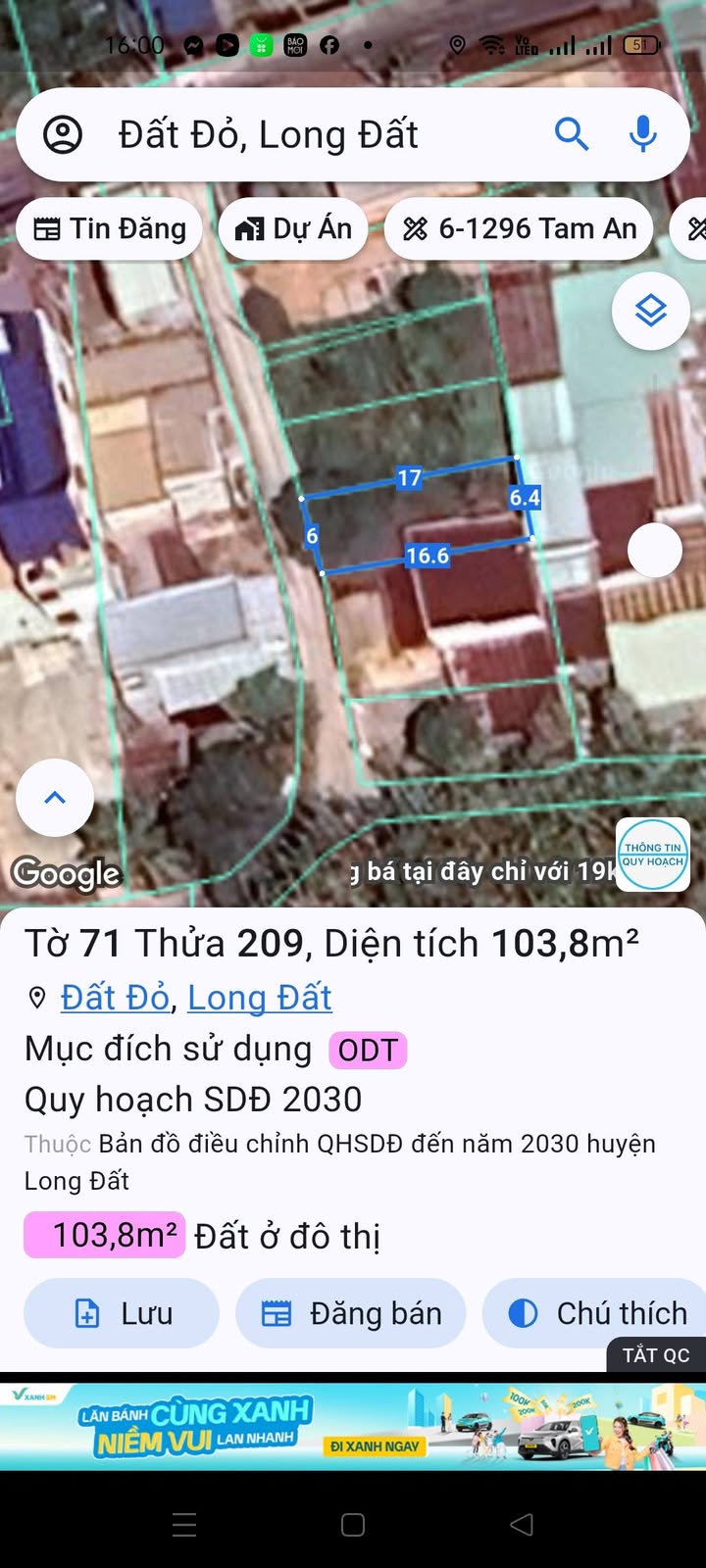Open the map layers button

[651, 312]
